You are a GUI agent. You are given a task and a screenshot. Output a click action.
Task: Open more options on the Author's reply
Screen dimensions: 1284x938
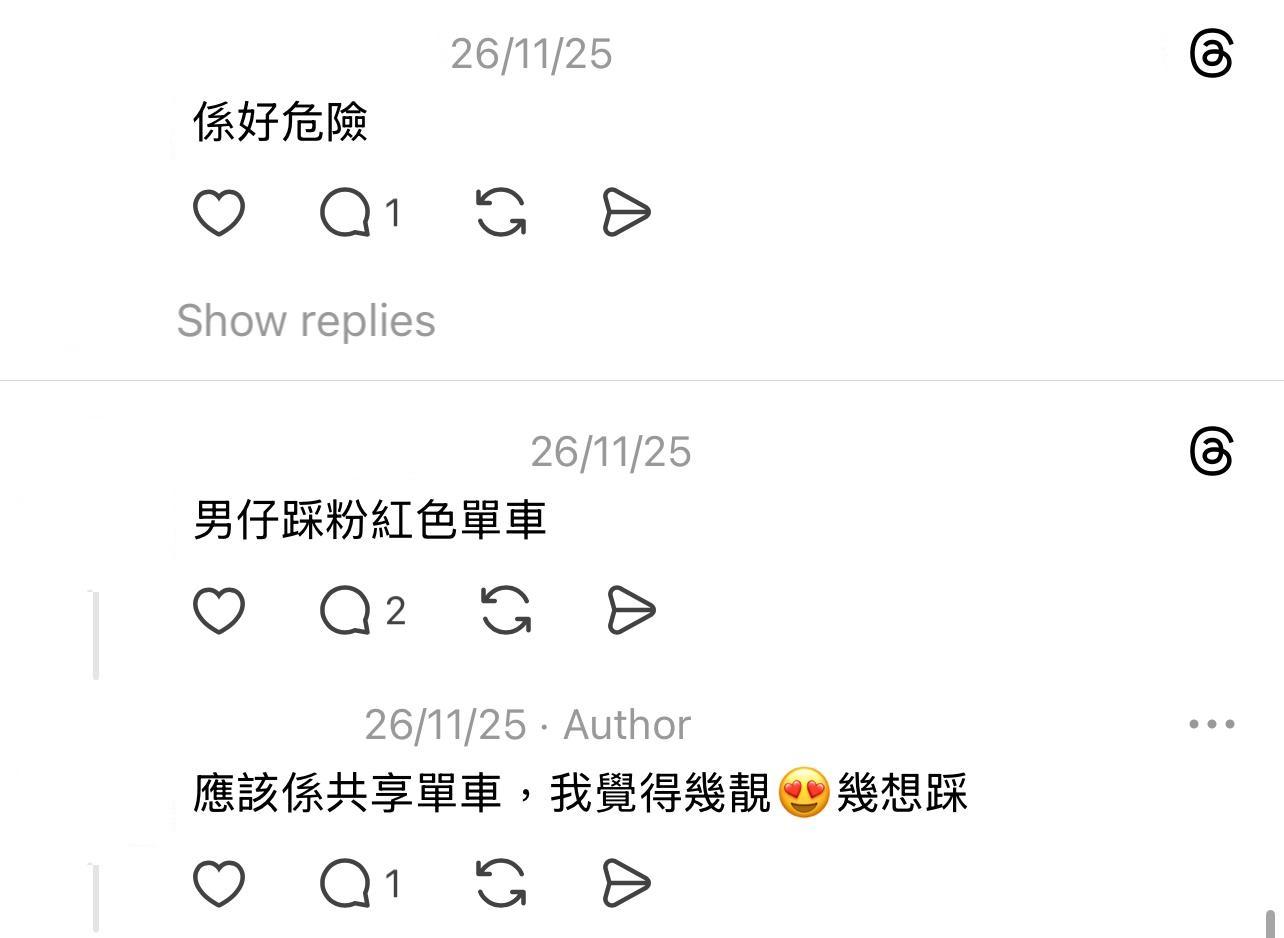pos(1211,724)
